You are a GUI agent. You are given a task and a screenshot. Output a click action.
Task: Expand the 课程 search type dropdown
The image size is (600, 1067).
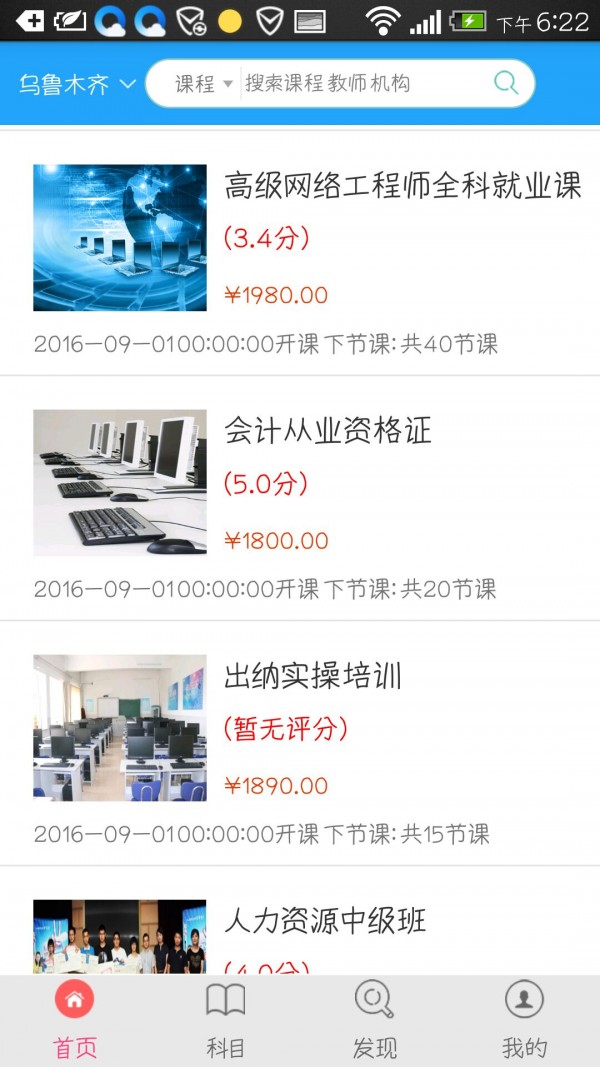(203, 84)
